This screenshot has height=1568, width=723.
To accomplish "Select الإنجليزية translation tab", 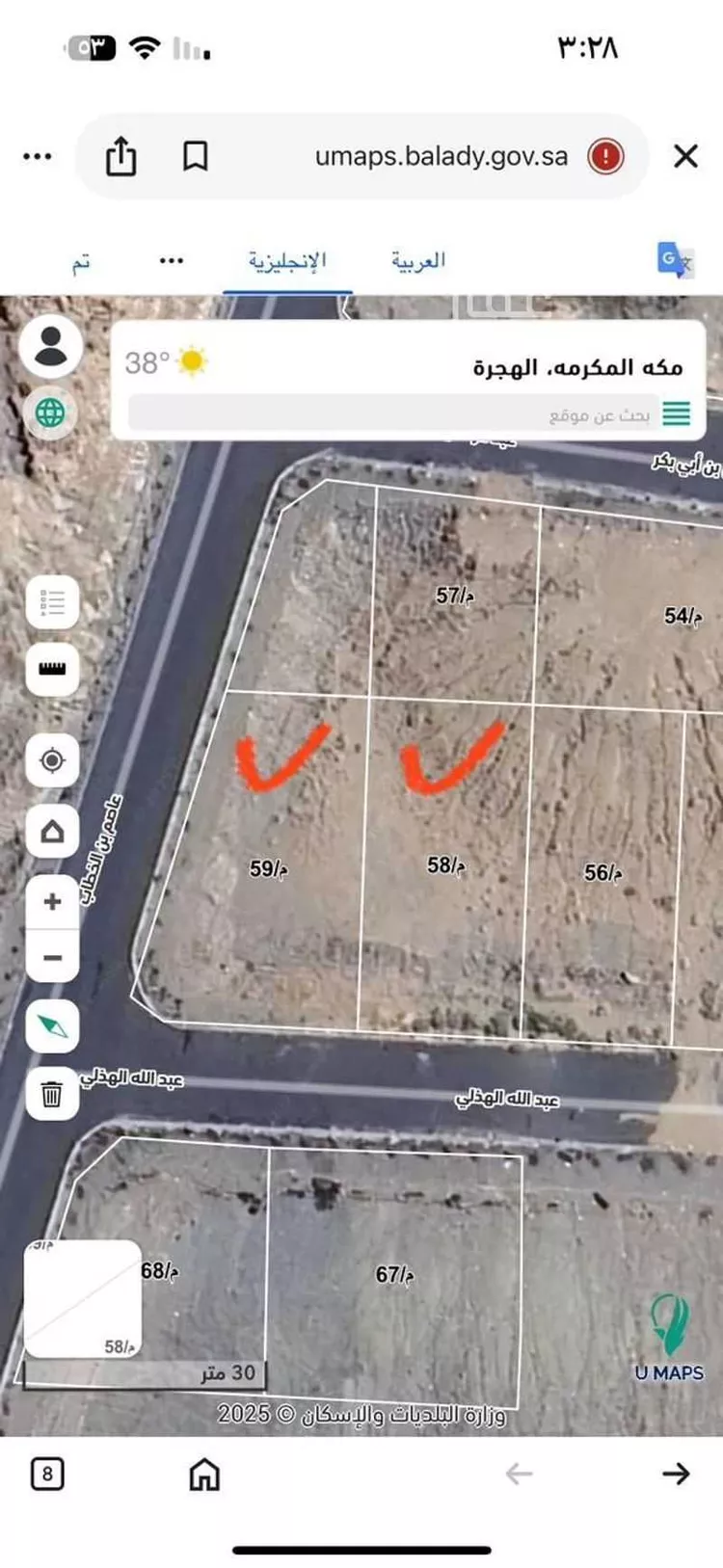I will pos(287,261).
